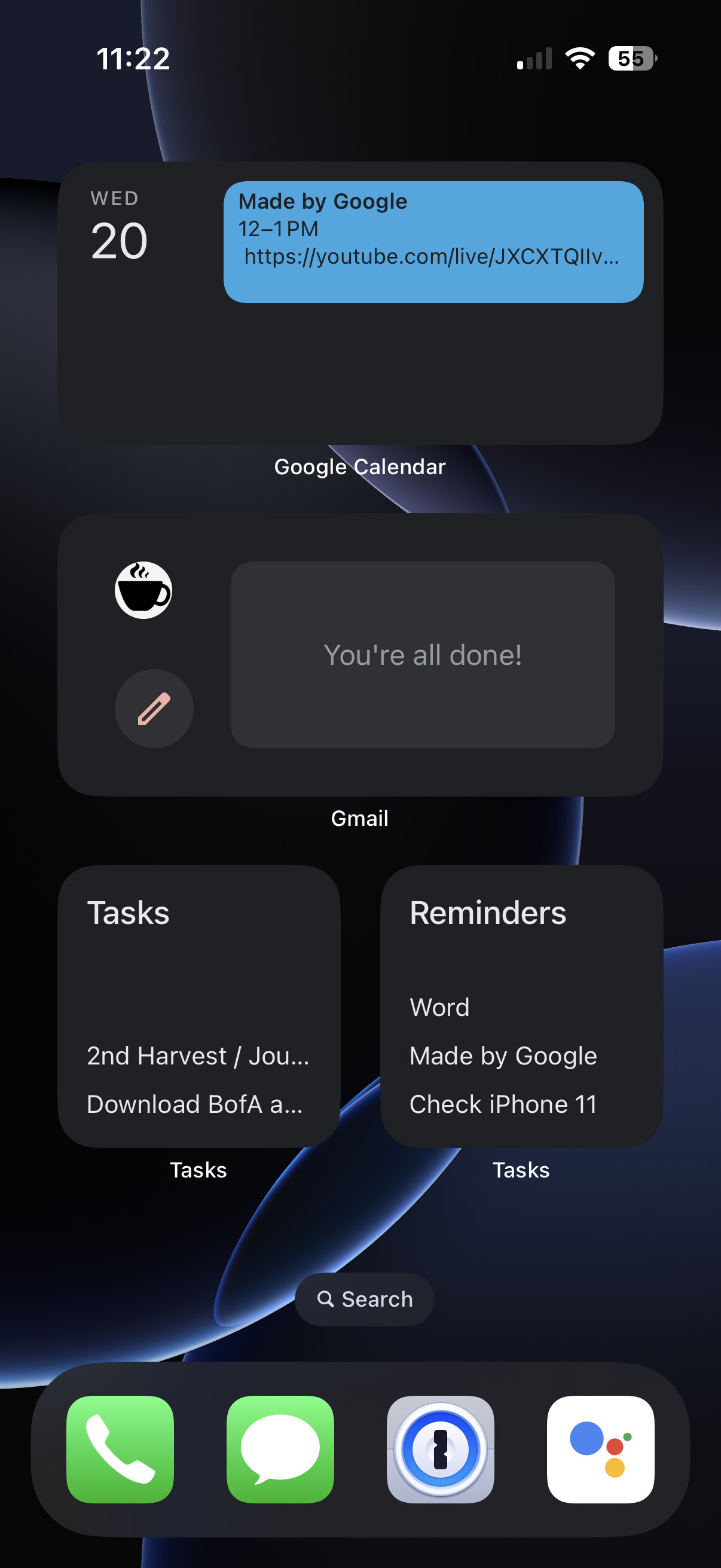Tap the coffee cup icon in the Gmail widget
This screenshot has width=721, height=1568.
pyautogui.click(x=143, y=590)
